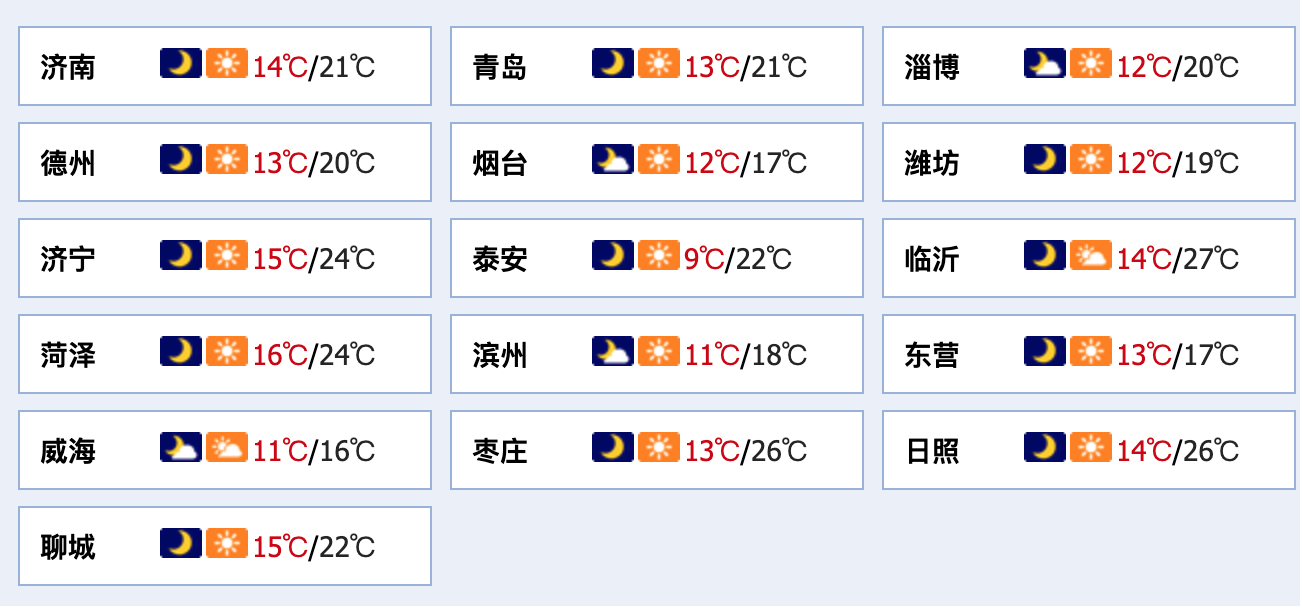The width and height of the screenshot is (1302, 610).
Task: Open the 聊城 weather card
Action: click(225, 546)
